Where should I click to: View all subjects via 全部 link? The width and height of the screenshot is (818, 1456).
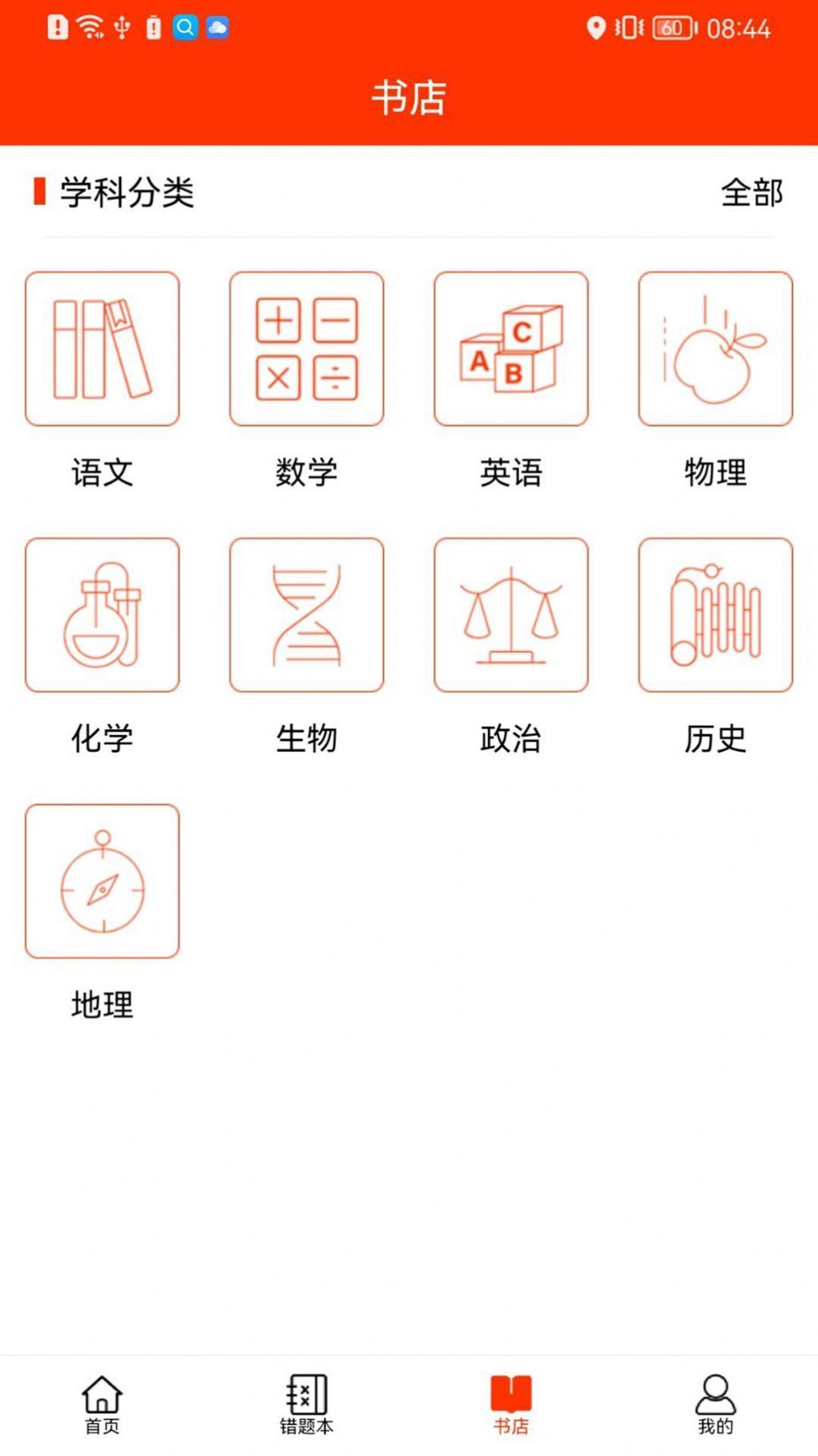753,194
